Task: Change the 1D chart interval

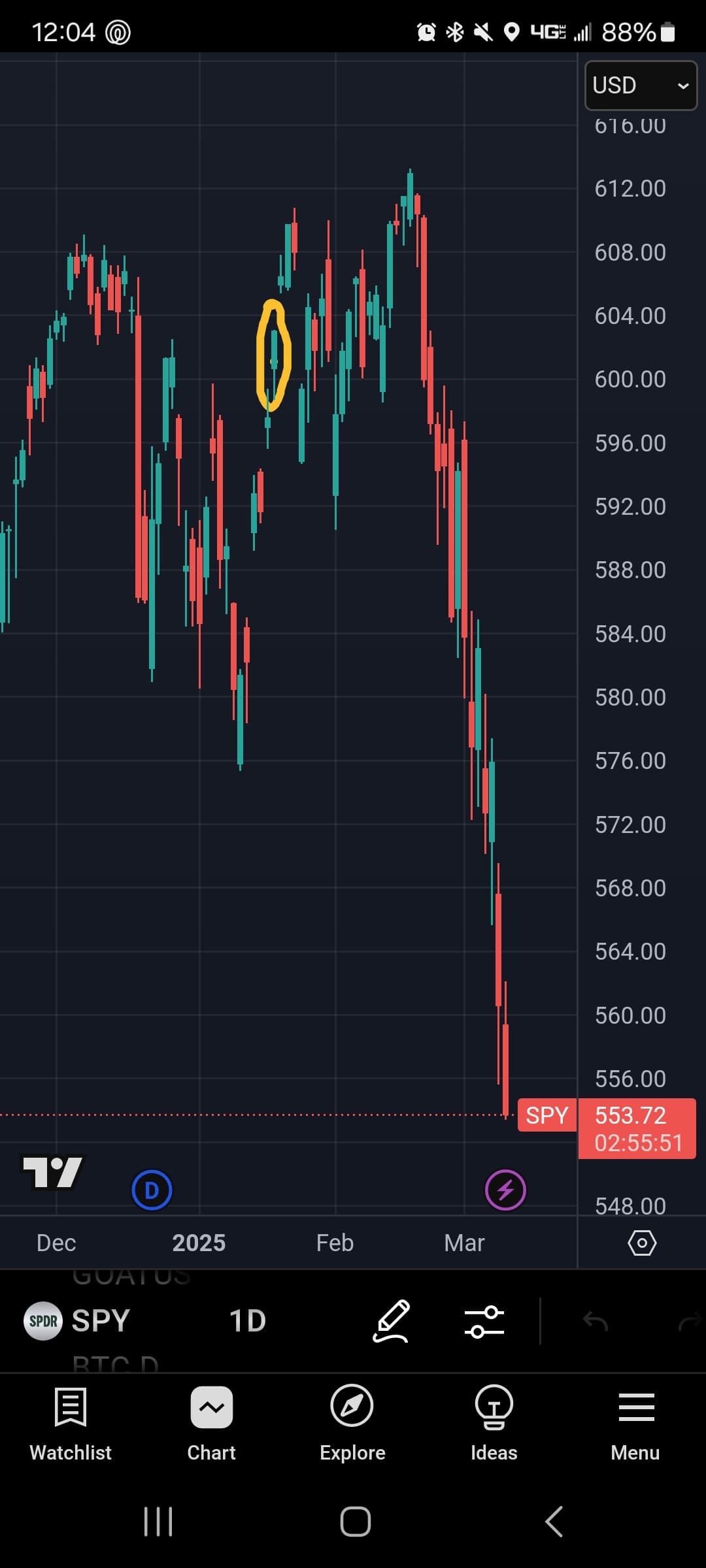Action: click(248, 1320)
